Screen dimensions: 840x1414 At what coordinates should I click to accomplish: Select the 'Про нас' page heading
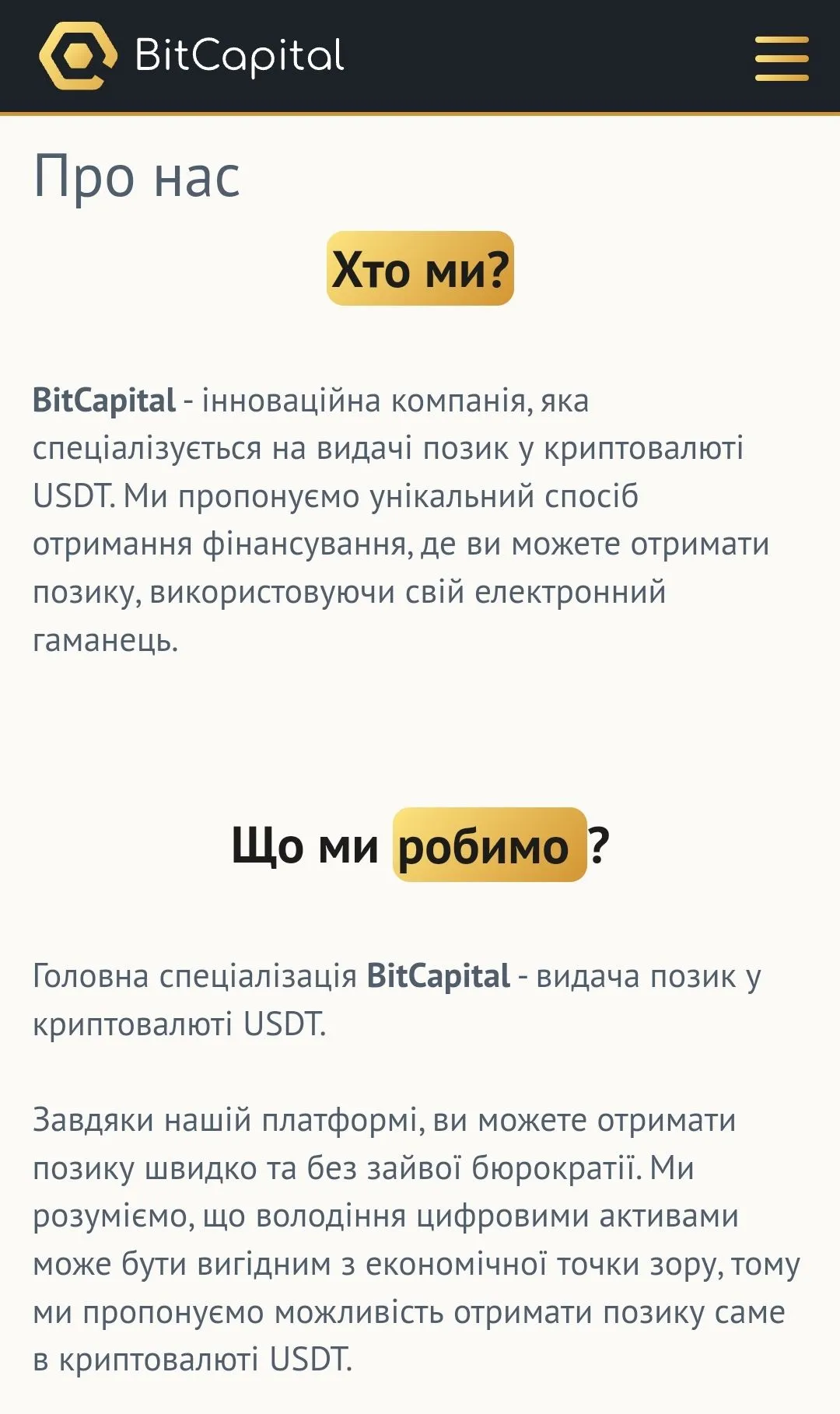point(136,177)
